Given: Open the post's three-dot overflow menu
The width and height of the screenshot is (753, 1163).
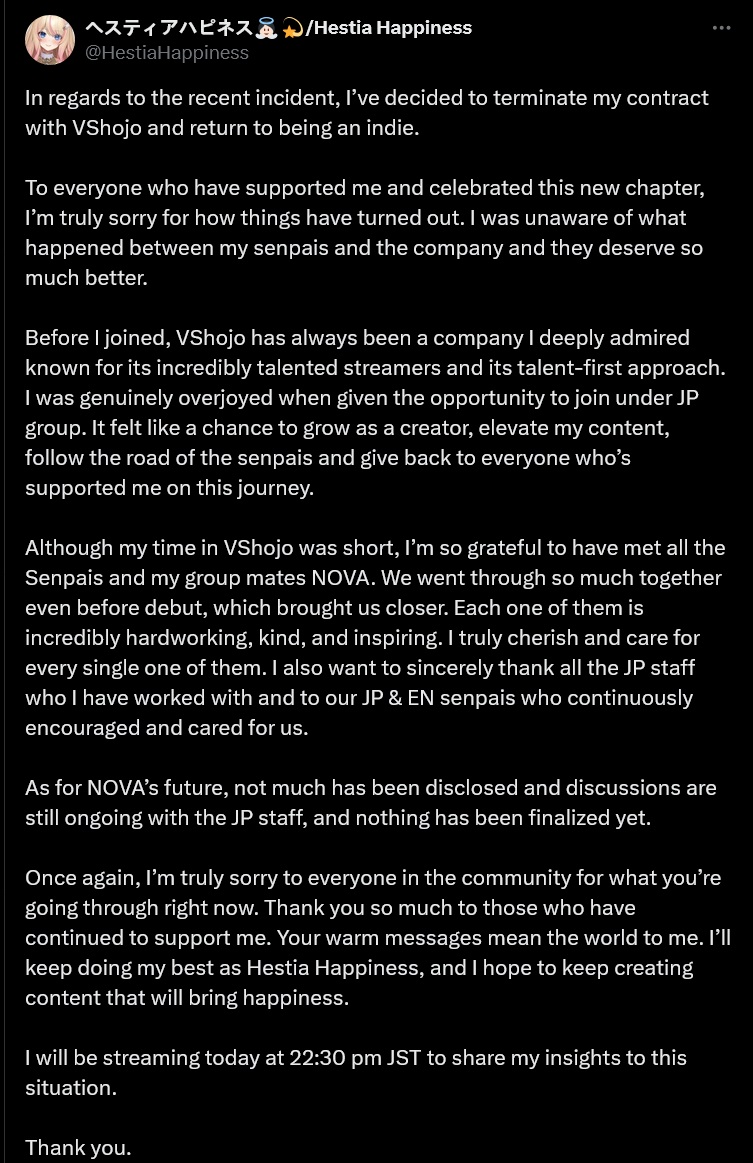Looking at the screenshot, I should (721, 28).
